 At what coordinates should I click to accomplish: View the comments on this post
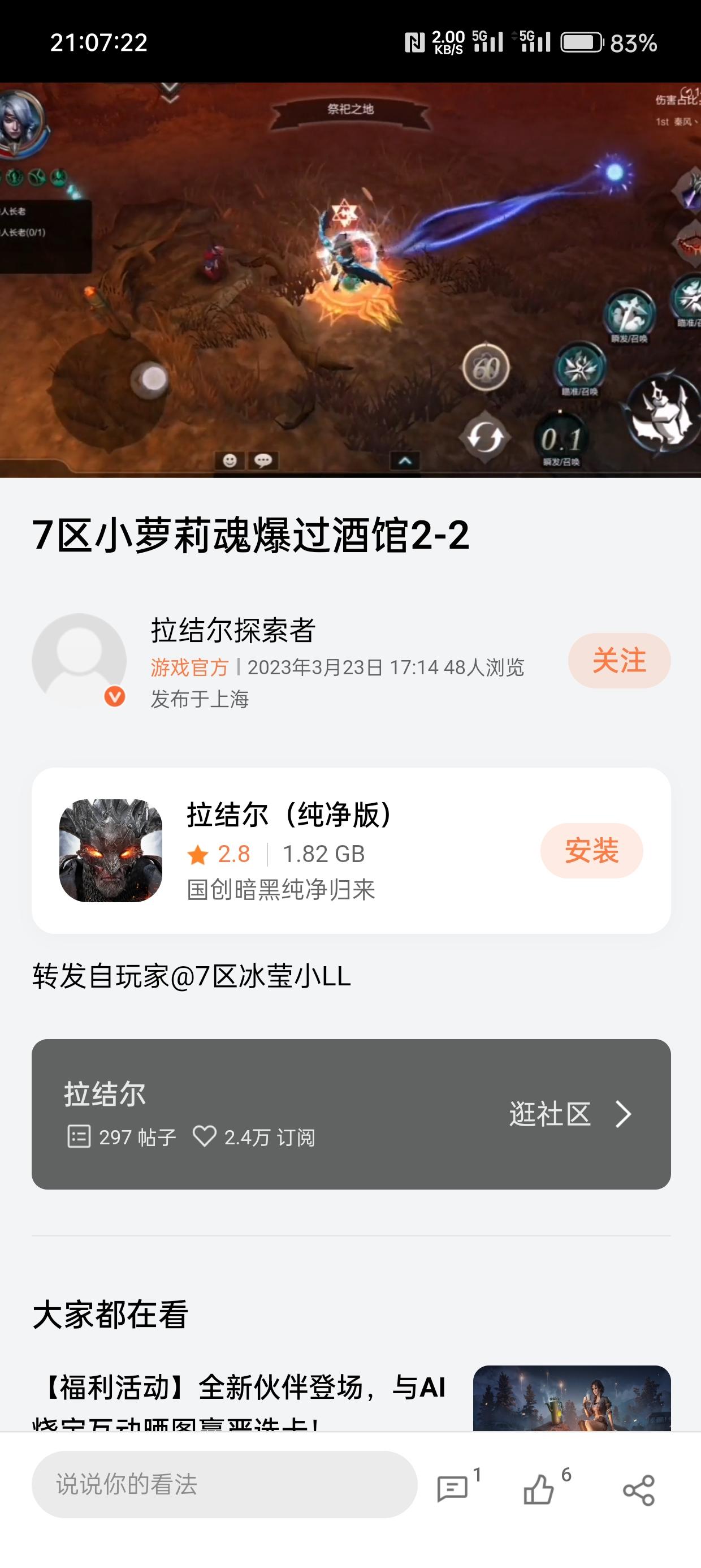tap(453, 1489)
